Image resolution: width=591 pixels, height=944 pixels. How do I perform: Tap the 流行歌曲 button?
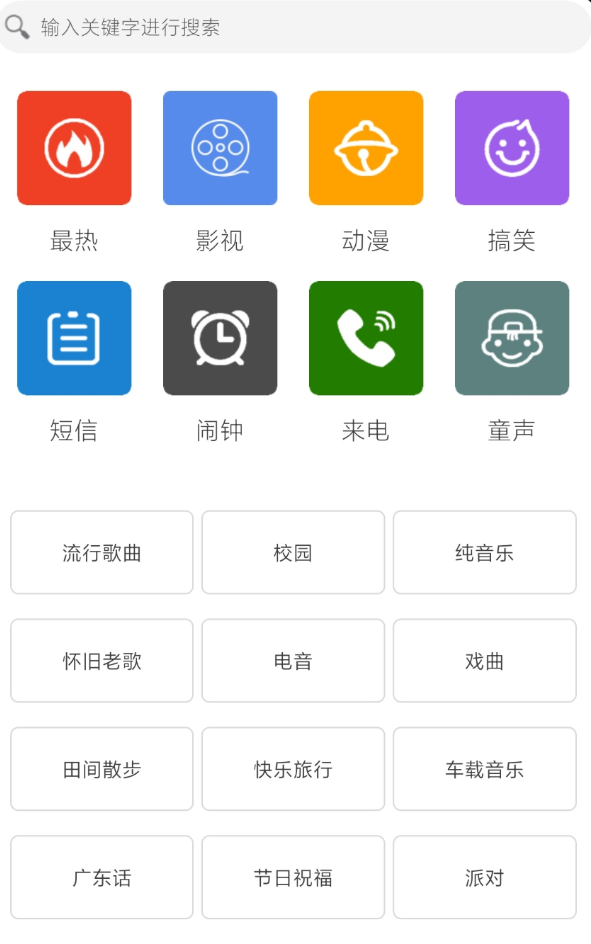point(102,553)
